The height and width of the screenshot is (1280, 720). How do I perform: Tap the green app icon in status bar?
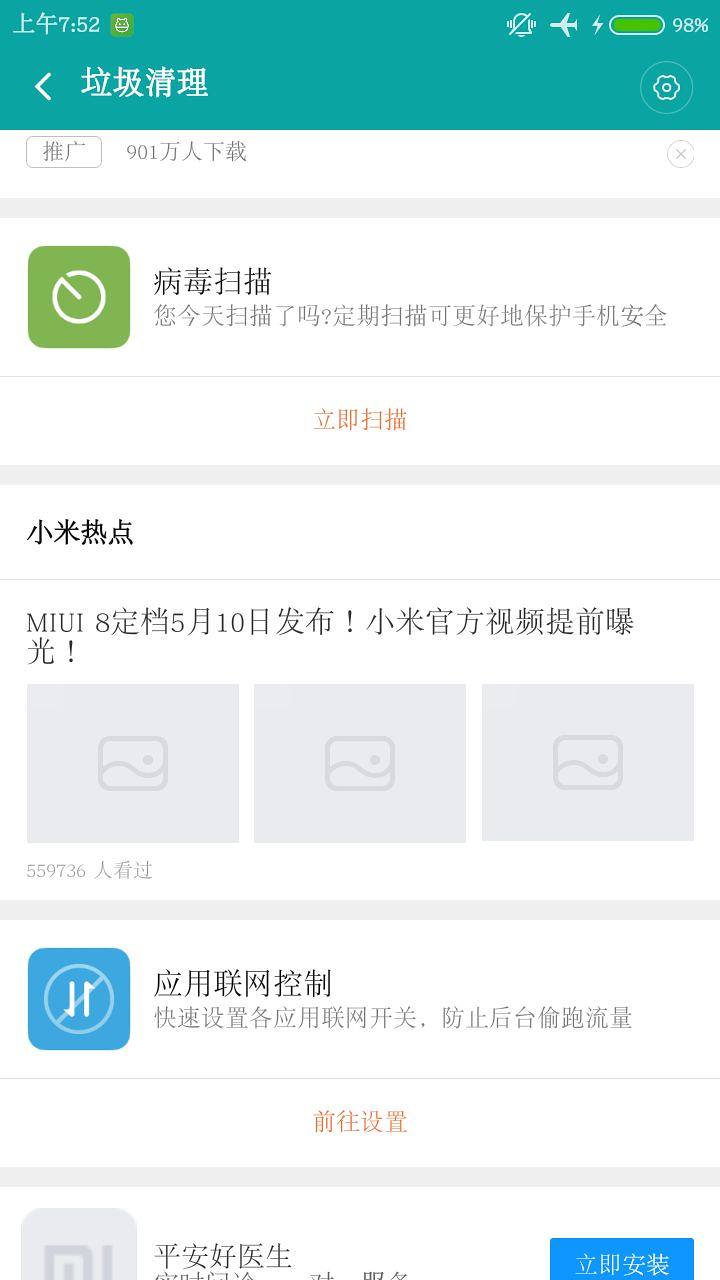121,24
